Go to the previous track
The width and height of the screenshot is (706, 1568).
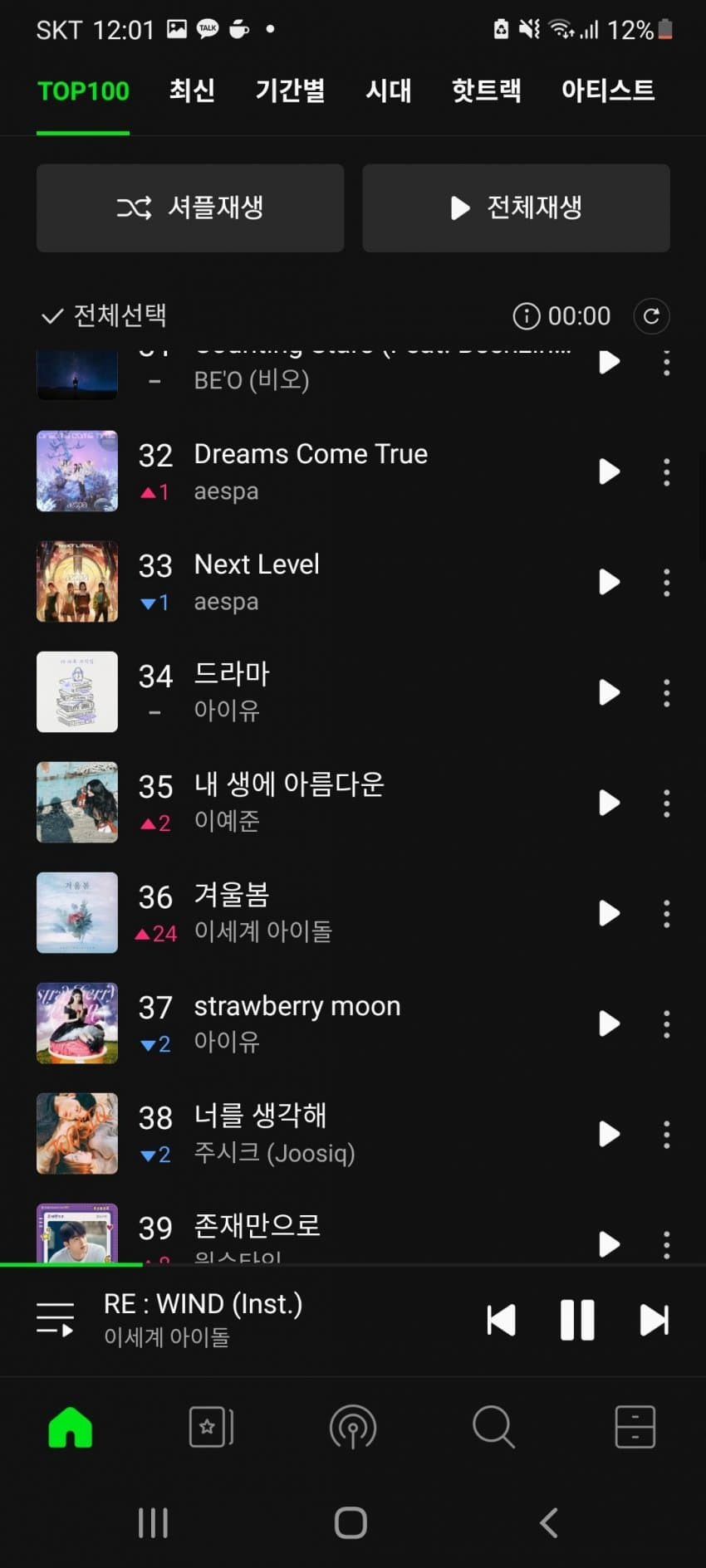[x=501, y=1320]
